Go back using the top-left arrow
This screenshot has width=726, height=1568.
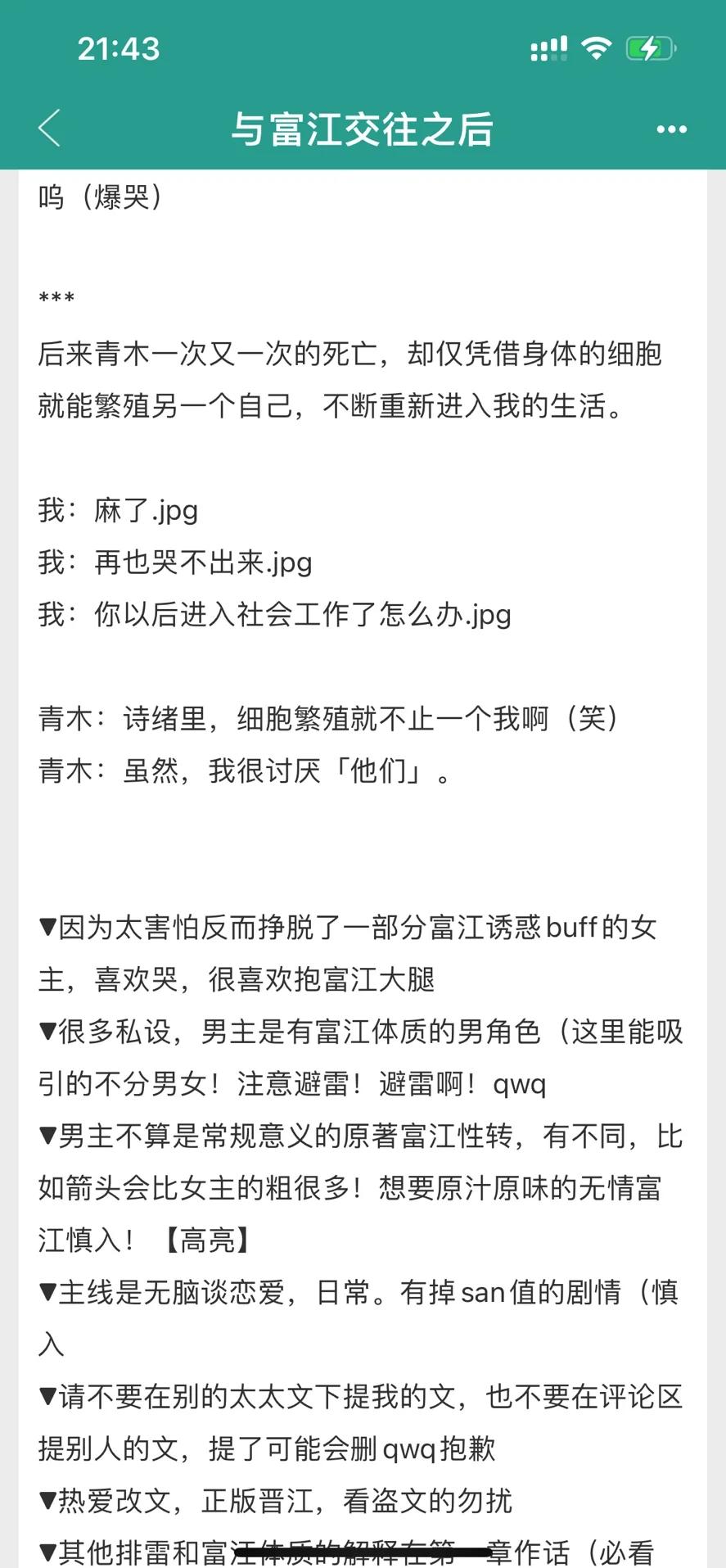(x=49, y=129)
